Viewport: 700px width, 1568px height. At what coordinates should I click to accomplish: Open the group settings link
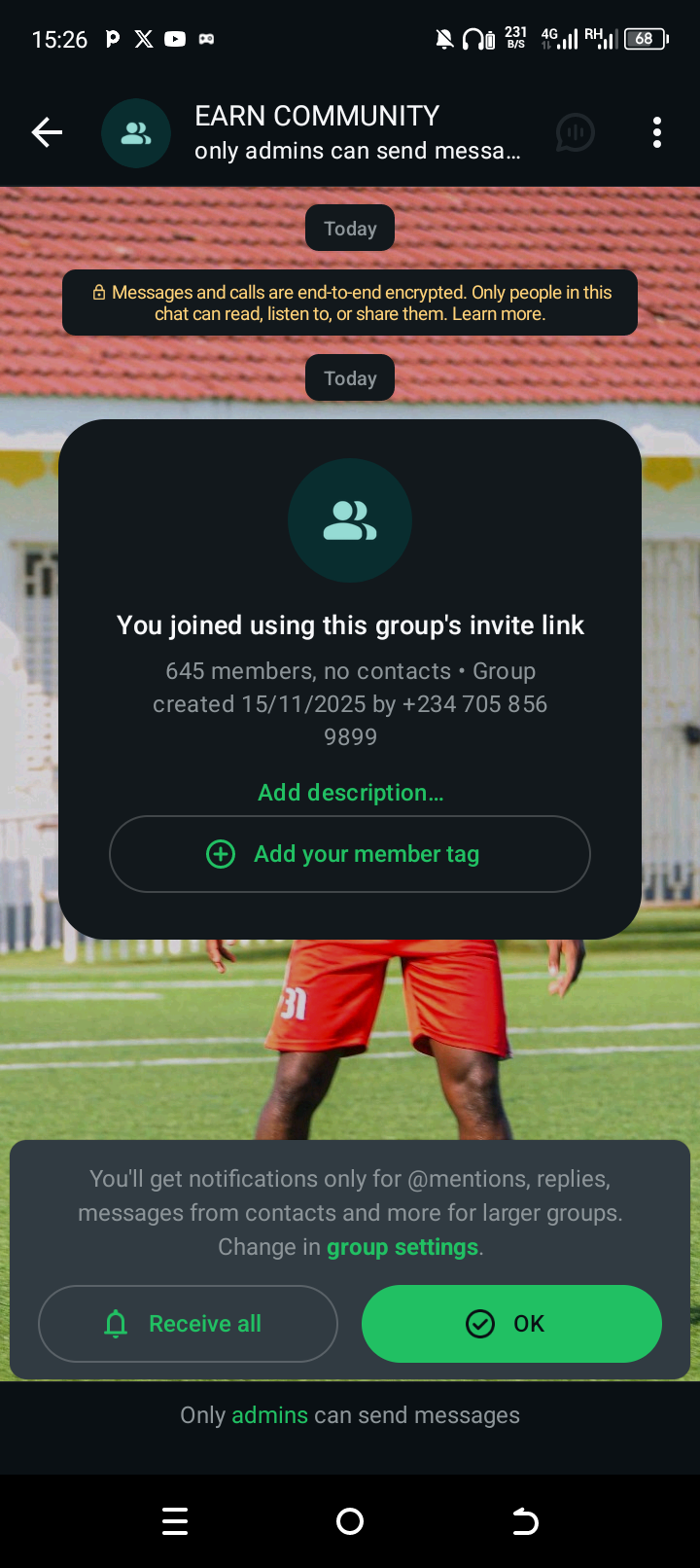coord(402,1247)
